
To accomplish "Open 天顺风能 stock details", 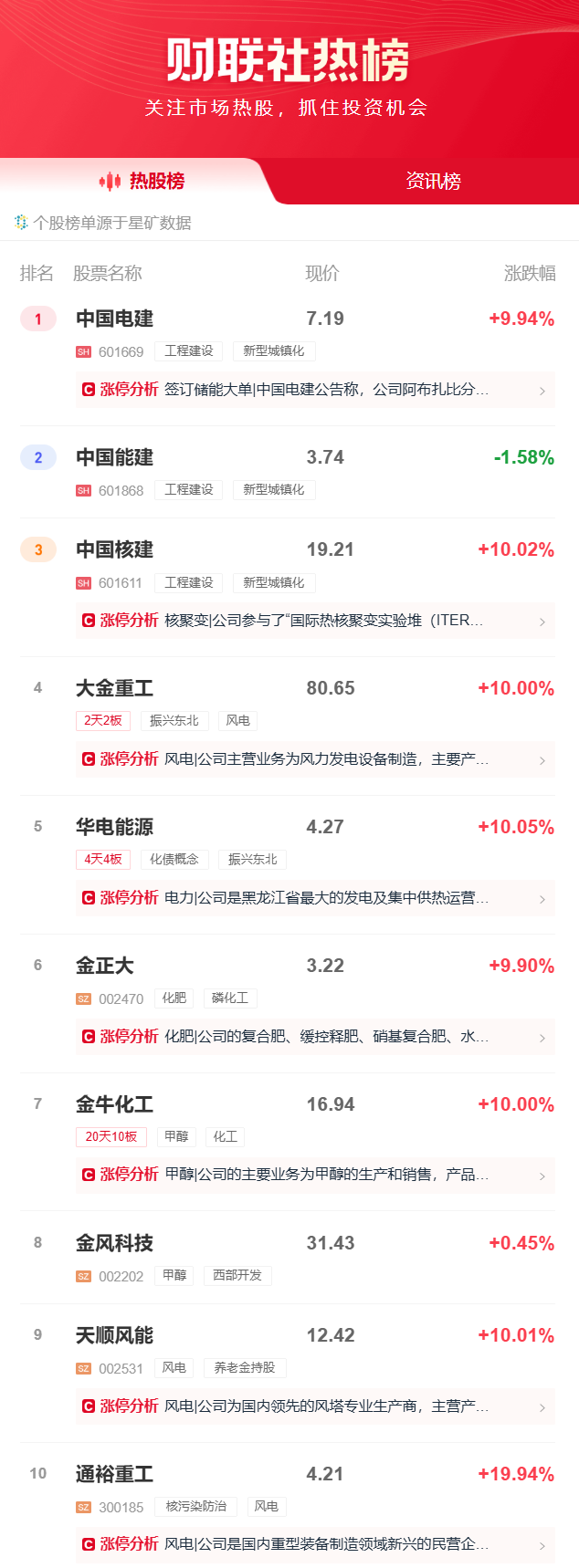I will click(x=115, y=1335).
